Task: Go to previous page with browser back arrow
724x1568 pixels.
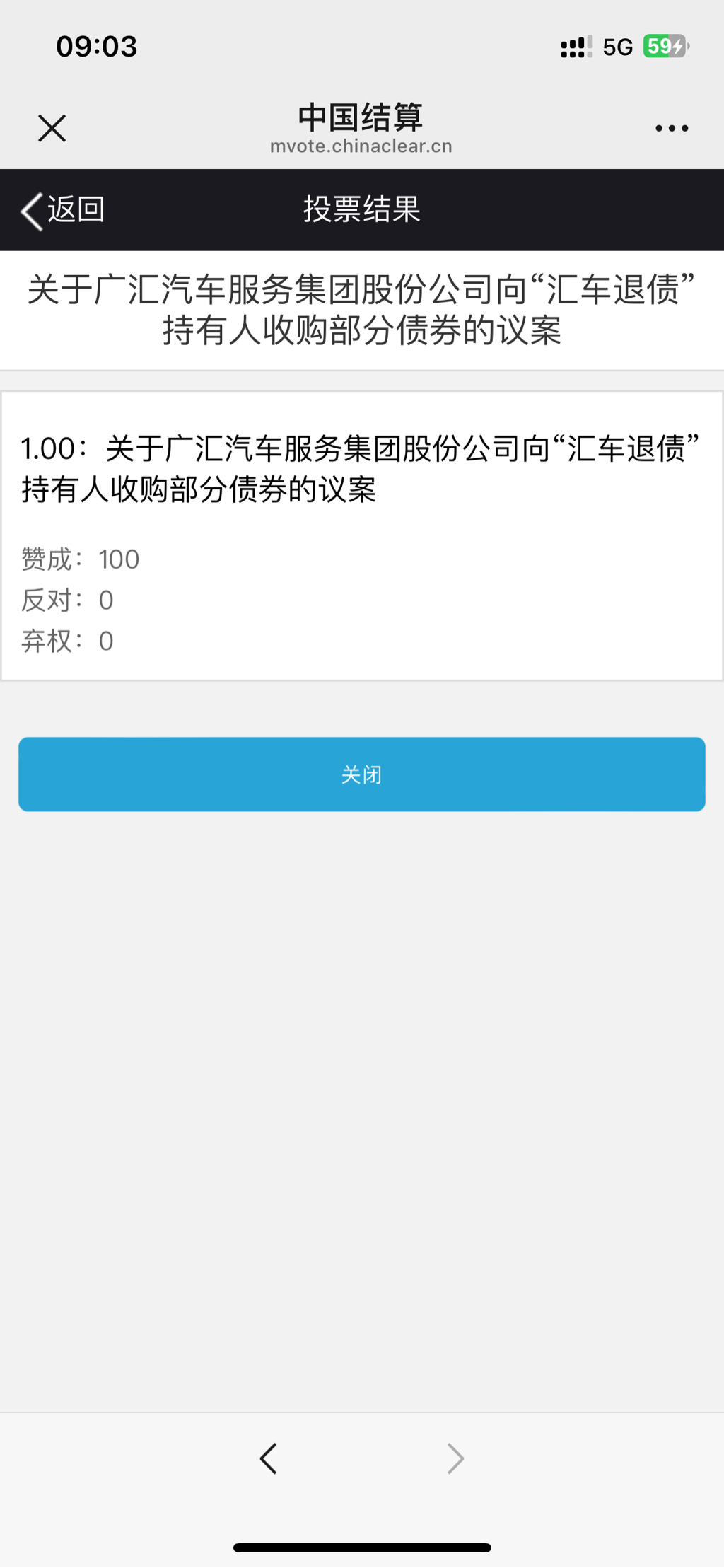Action: pyautogui.click(x=269, y=1458)
